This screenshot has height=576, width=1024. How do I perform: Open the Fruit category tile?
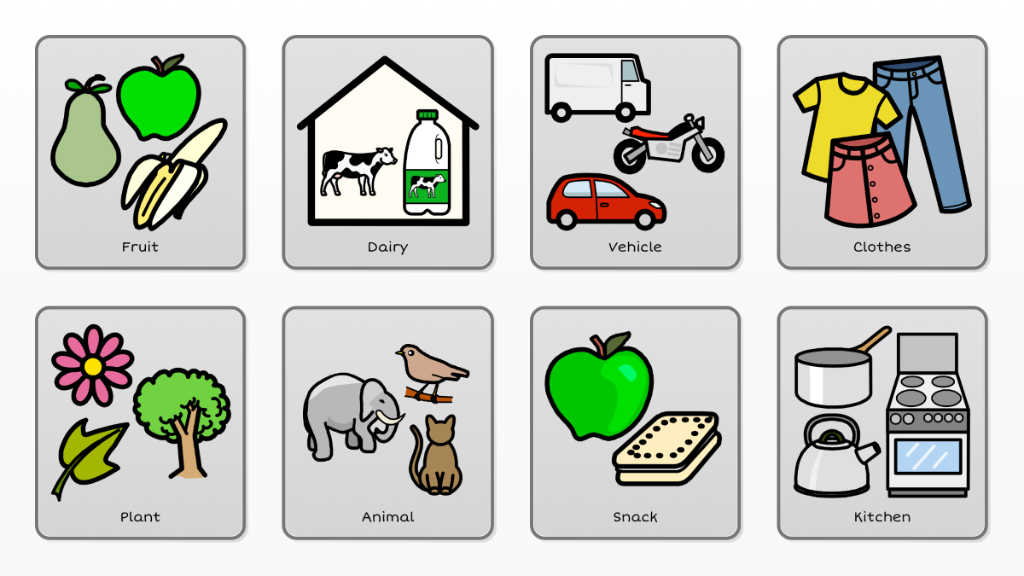[140, 152]
